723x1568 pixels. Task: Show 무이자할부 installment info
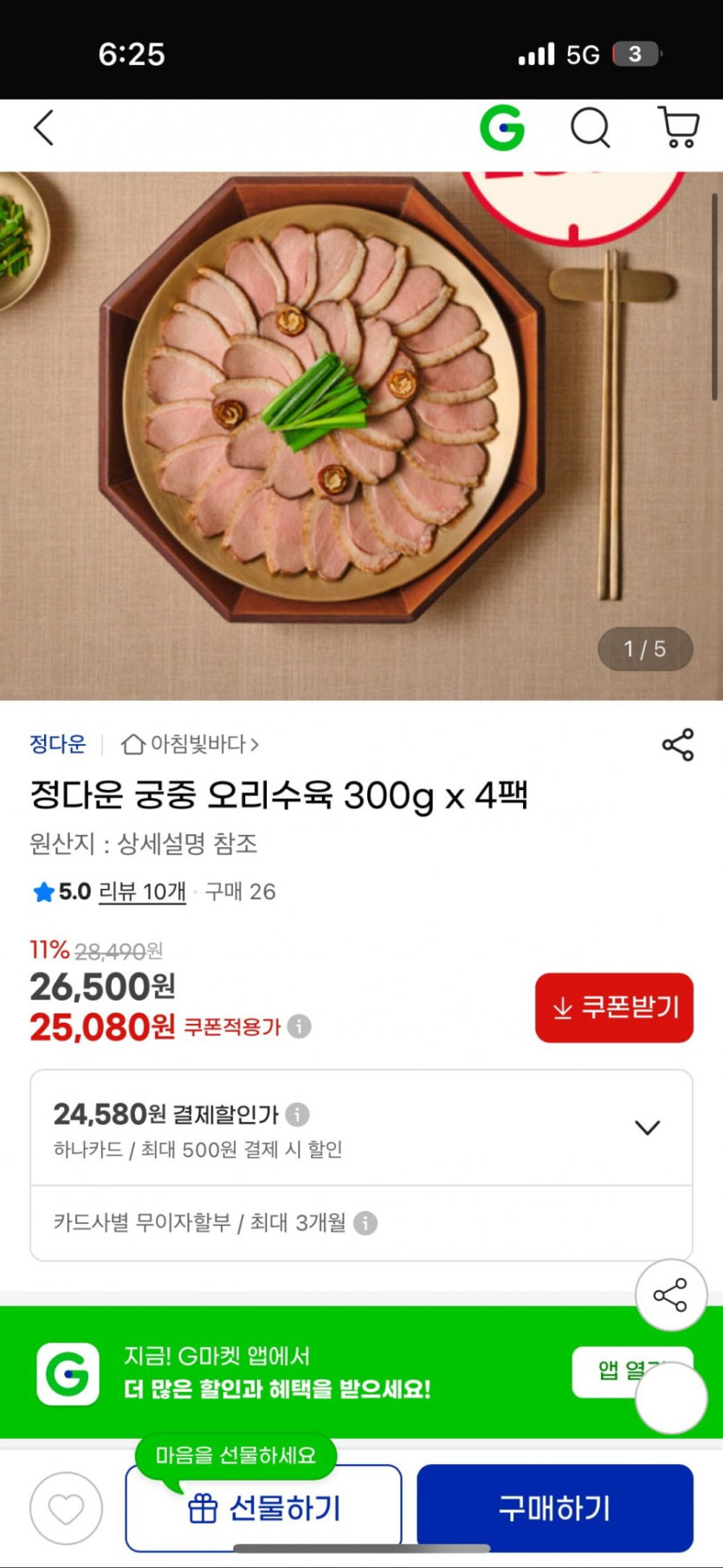point(365,1223)
